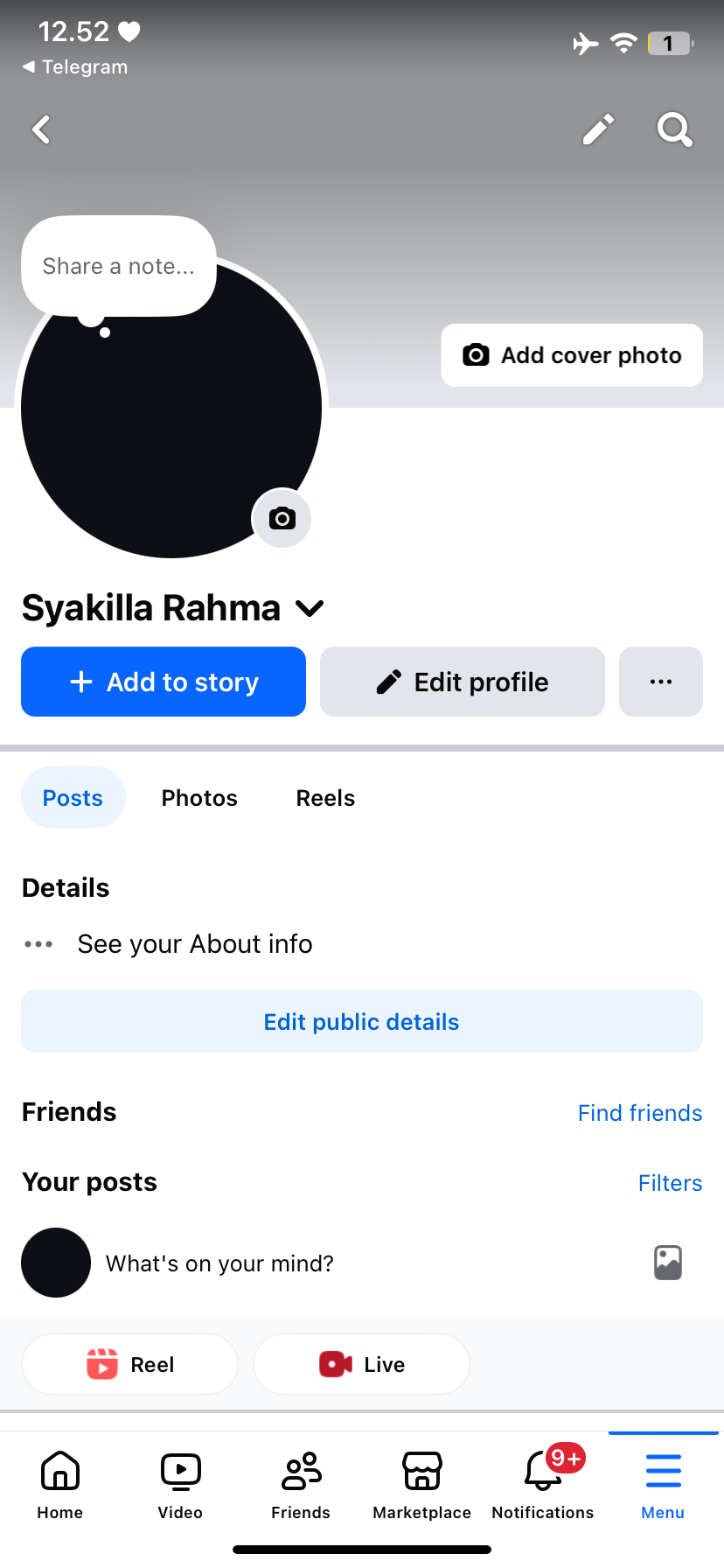
Task: Open the three-dot more options button
Action: (661, 682)
